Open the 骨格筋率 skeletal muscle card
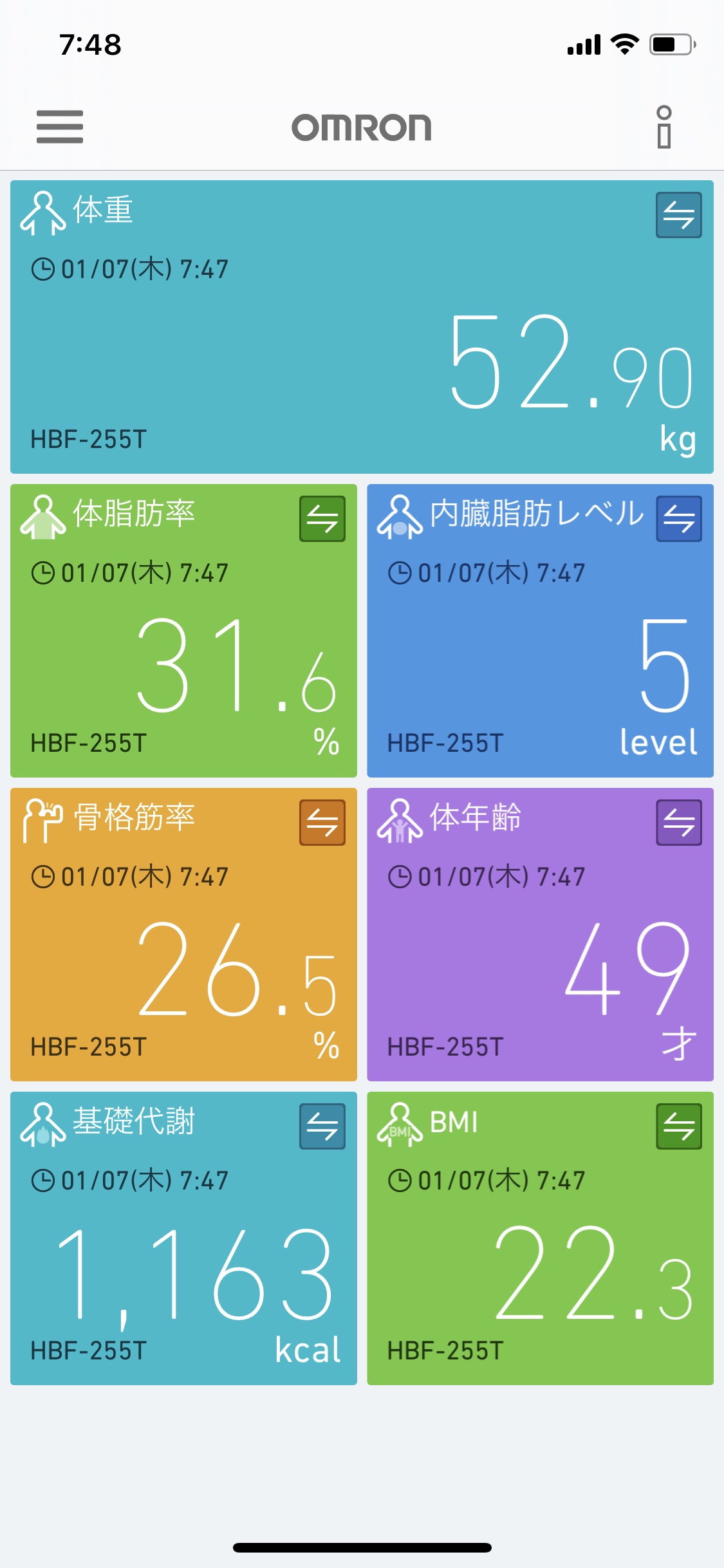724x1568 pixels. 183,935
